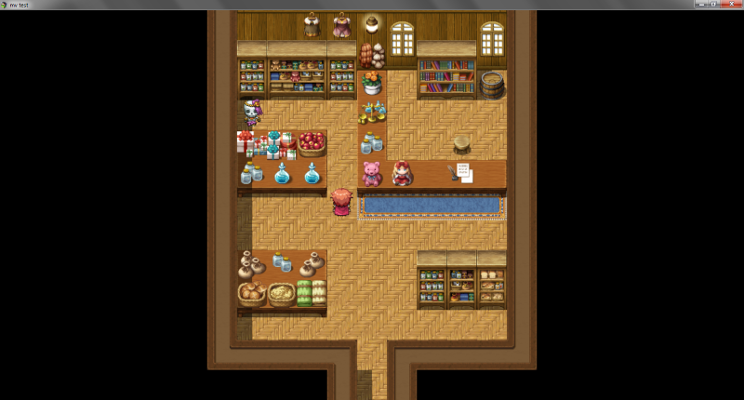Minimize the game window
Viewport: 744px width, 400px height.
[x=701, y=4]
